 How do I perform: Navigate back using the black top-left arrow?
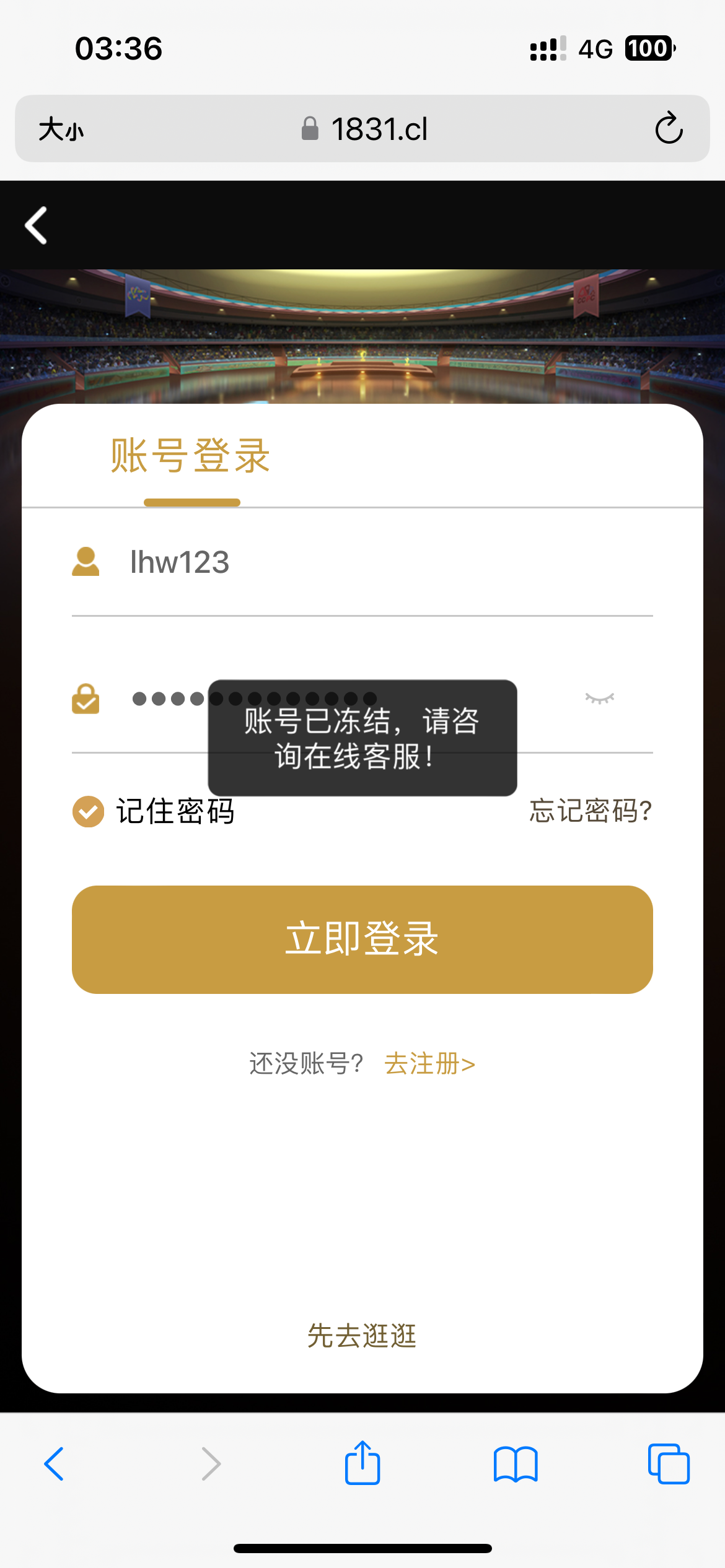point(35,227)
